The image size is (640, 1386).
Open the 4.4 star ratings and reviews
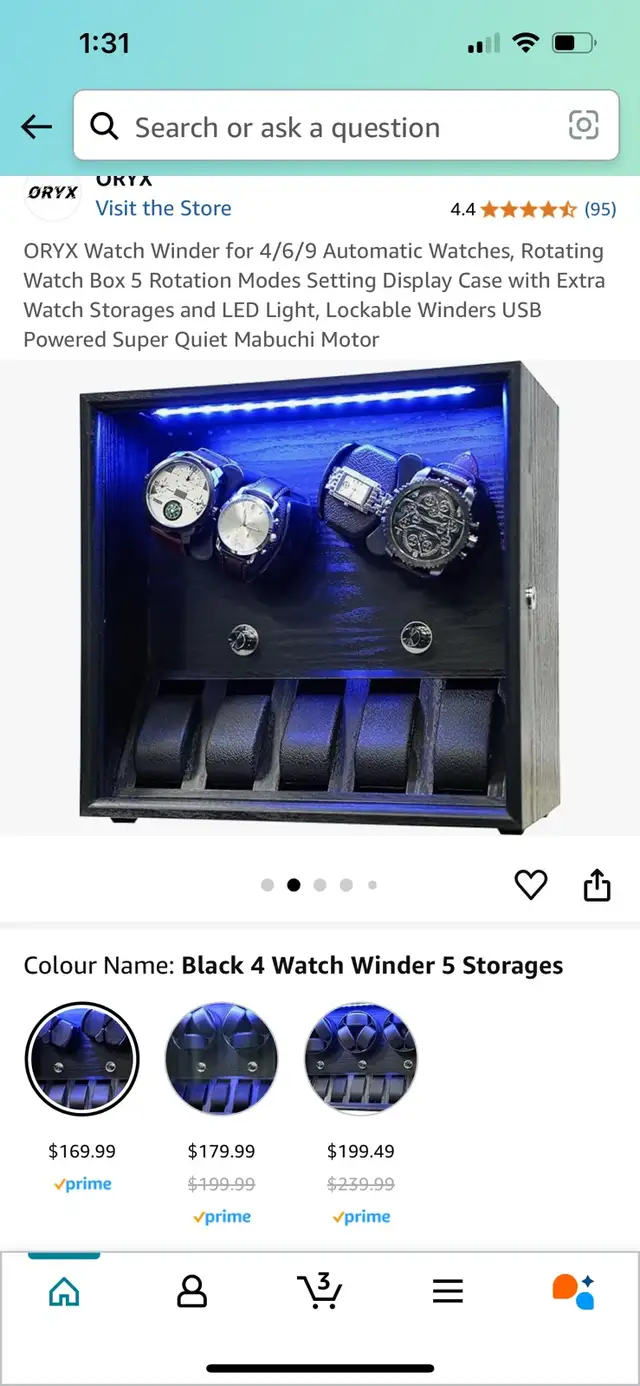[x=533, y=209]
